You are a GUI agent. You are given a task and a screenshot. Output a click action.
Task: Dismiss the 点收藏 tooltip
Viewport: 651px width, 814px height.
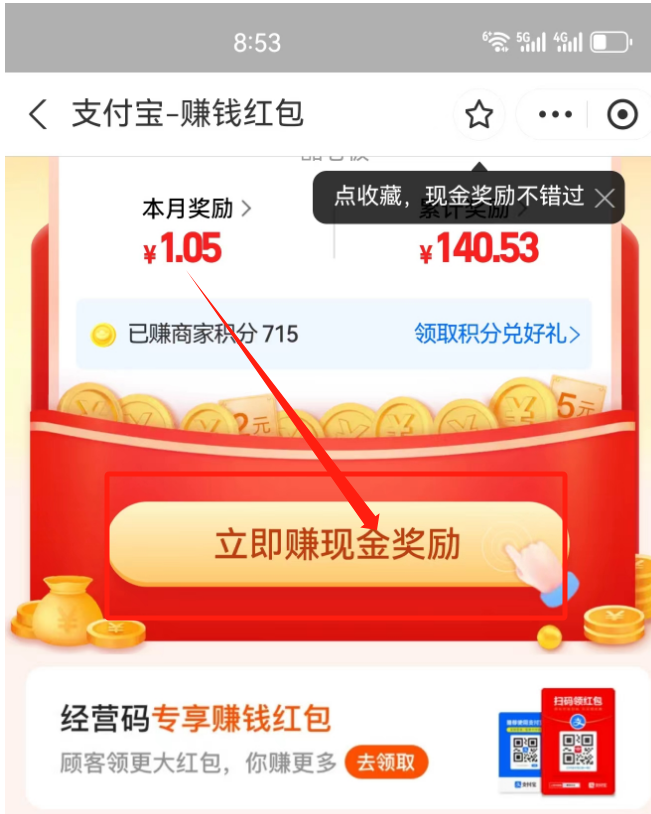tap(604, 198)
